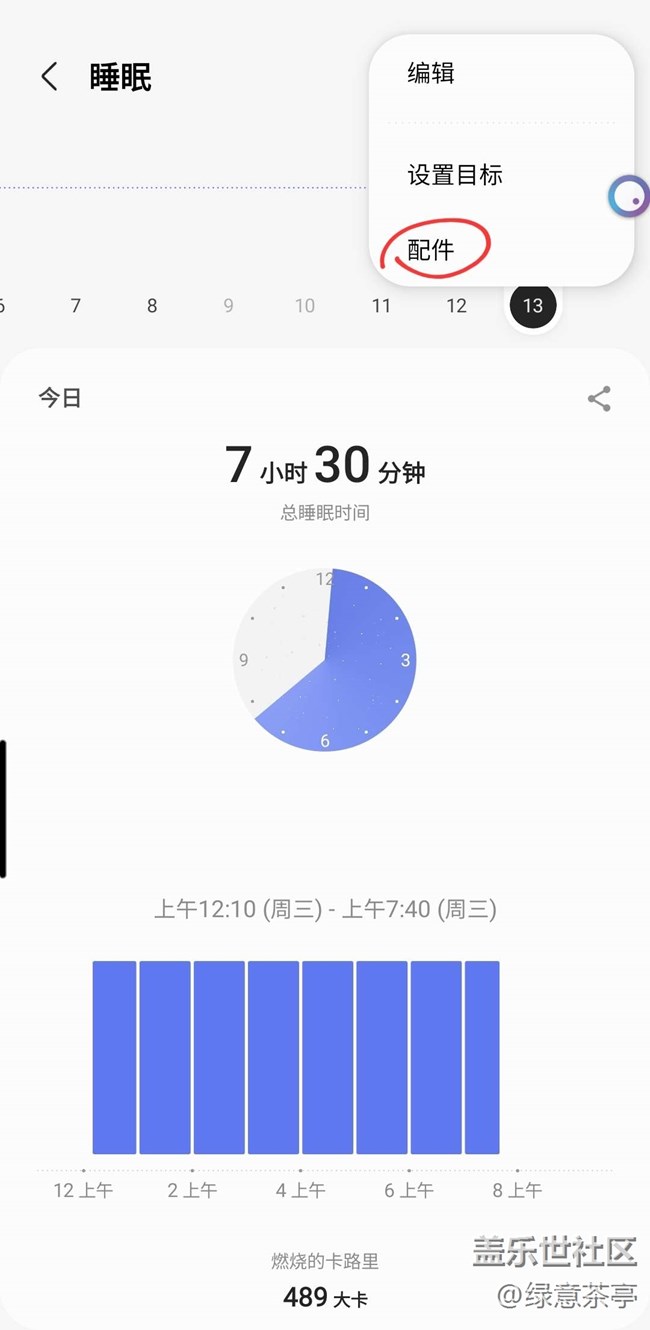The width and height of the screenshot is (650, 1330).
Task: Open the floating assistant bubble
Action: pyautogui.click(x=629, y=197)
